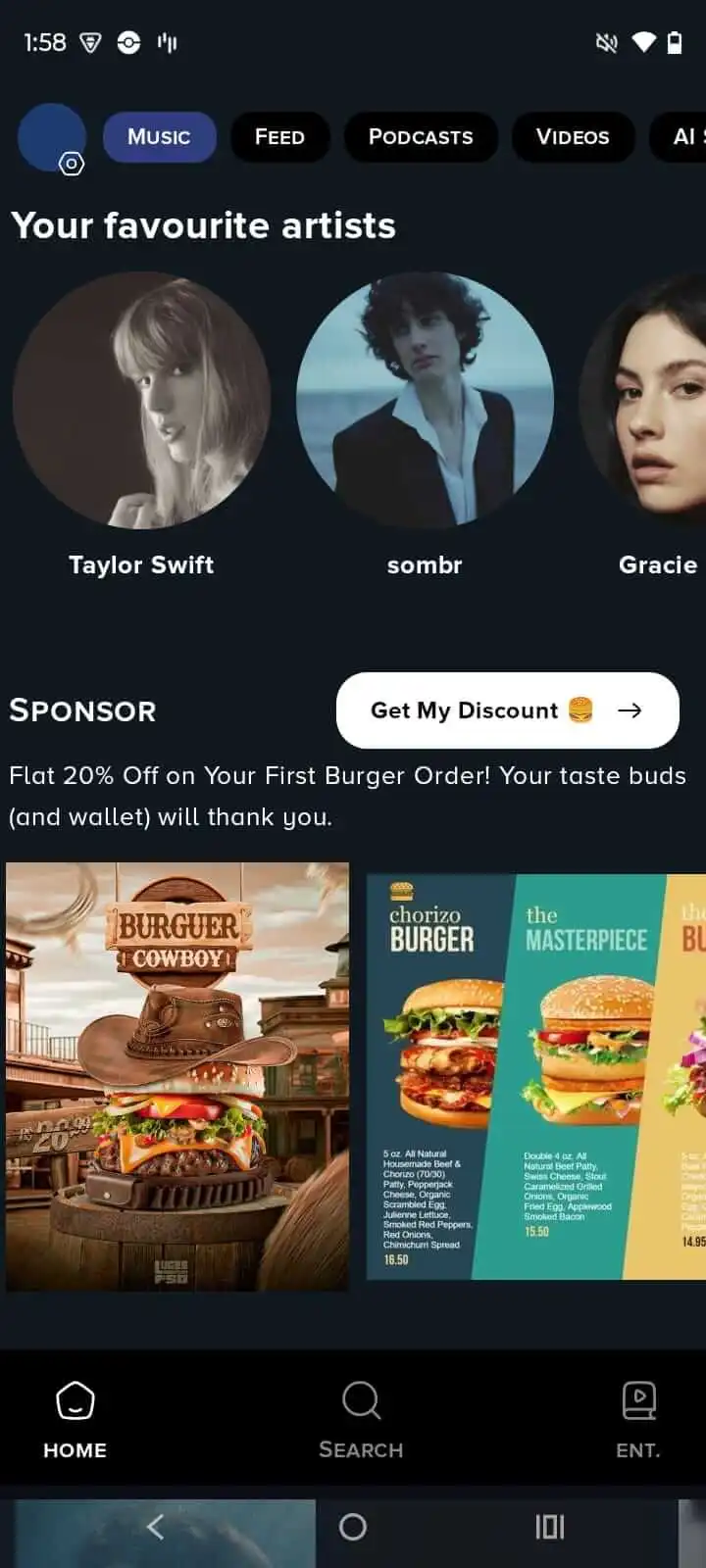706x1568 pixels.
Task: Open the profile avatar with settings badge
Action: tap(52, 137)
